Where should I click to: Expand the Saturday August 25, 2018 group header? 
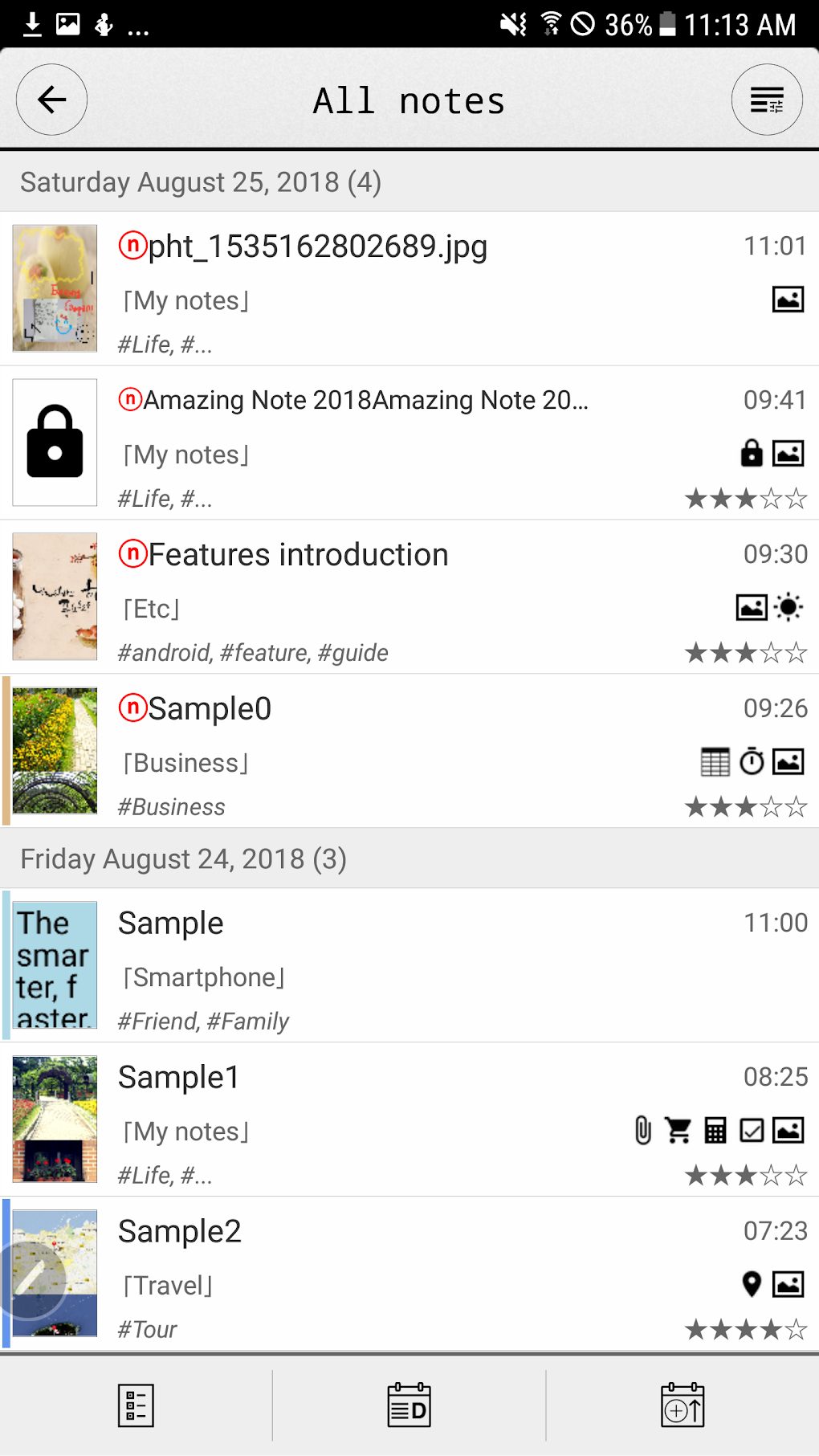click(x=200, y=182)
